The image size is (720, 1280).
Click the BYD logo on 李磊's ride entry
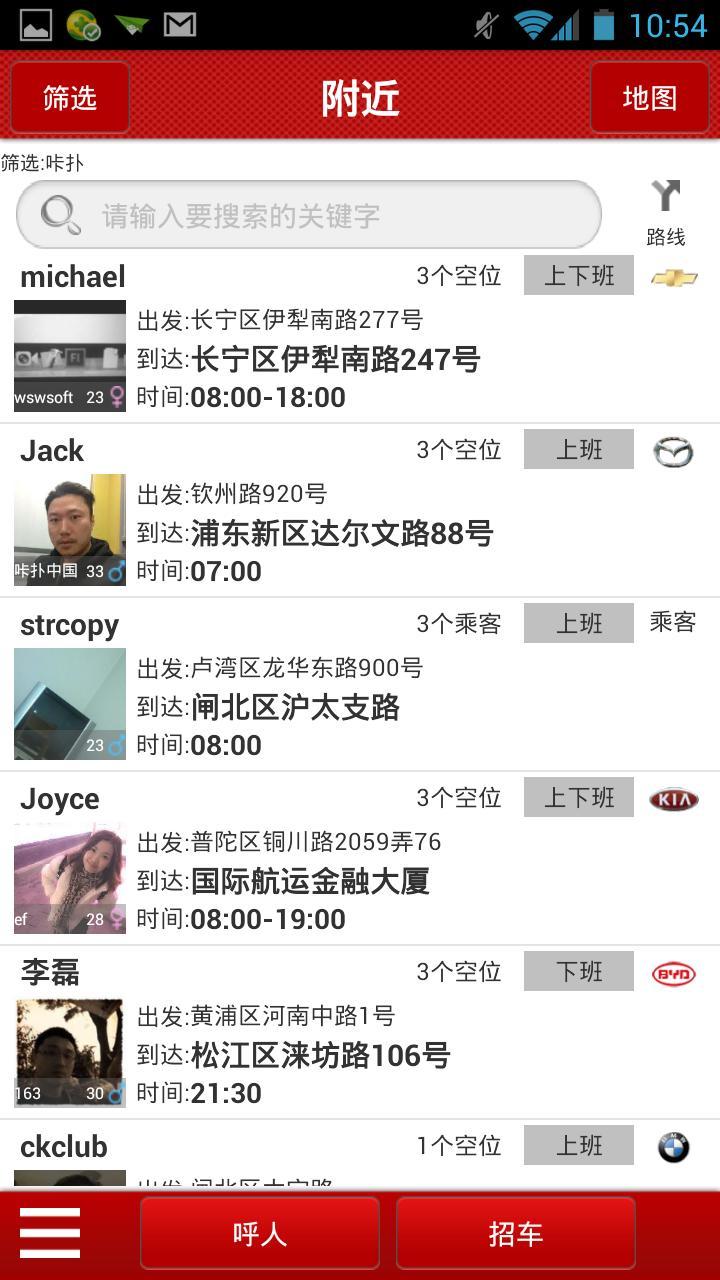(674, 971)
